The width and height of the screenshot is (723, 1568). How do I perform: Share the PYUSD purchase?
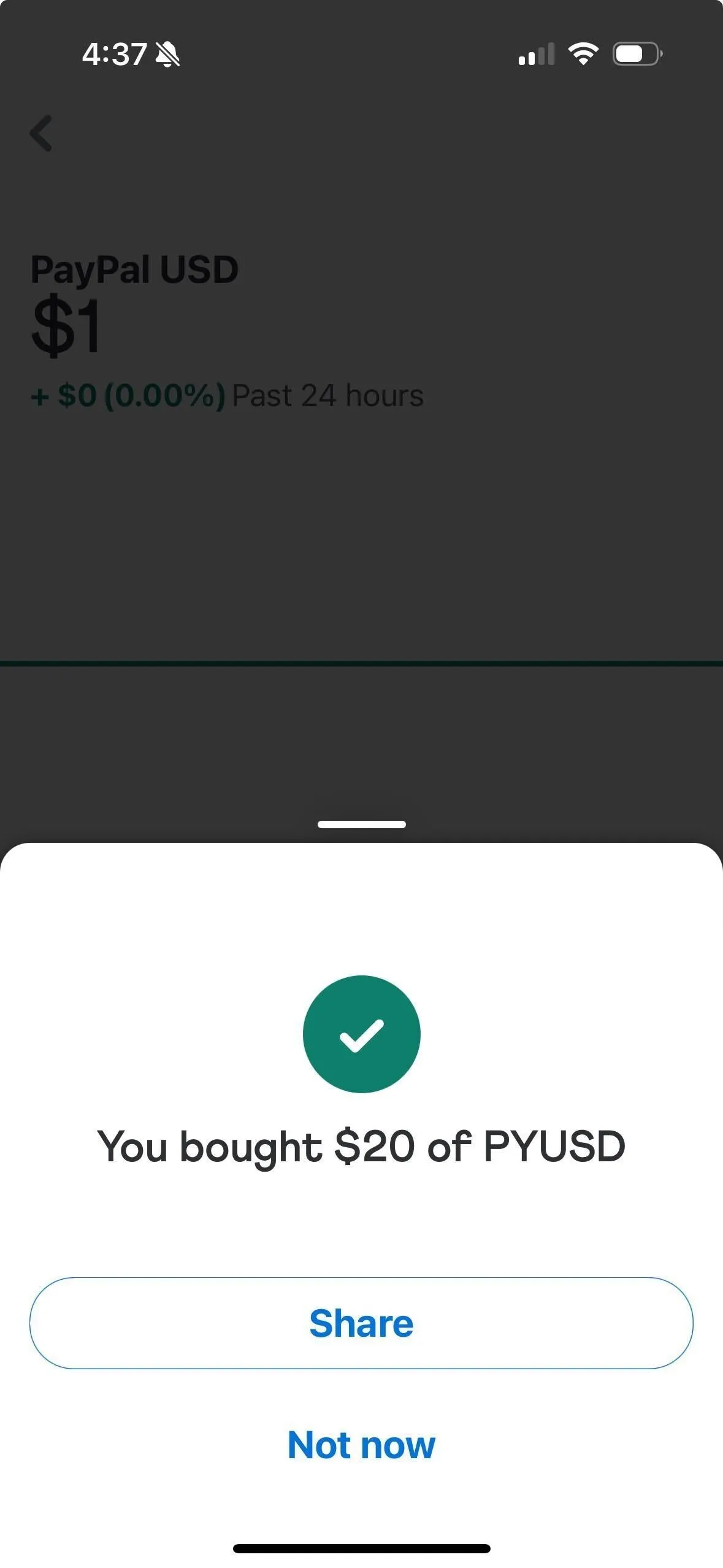point(361,1324)
